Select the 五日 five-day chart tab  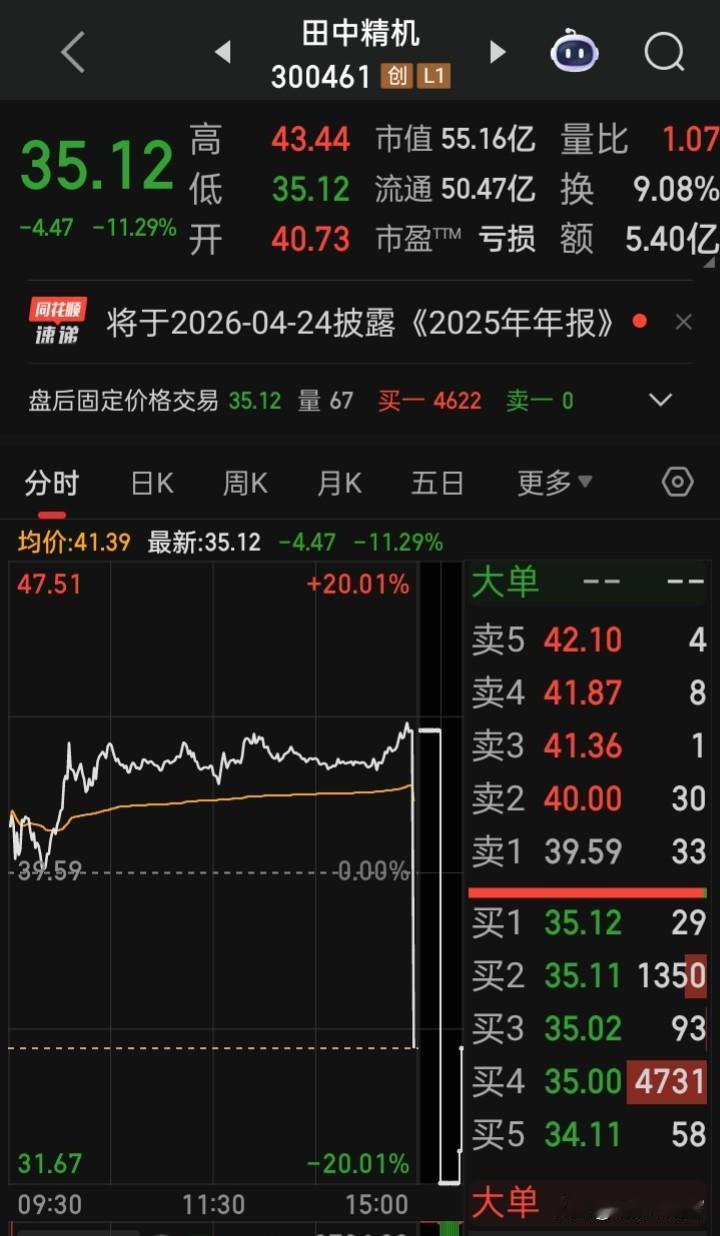point(436,482)
